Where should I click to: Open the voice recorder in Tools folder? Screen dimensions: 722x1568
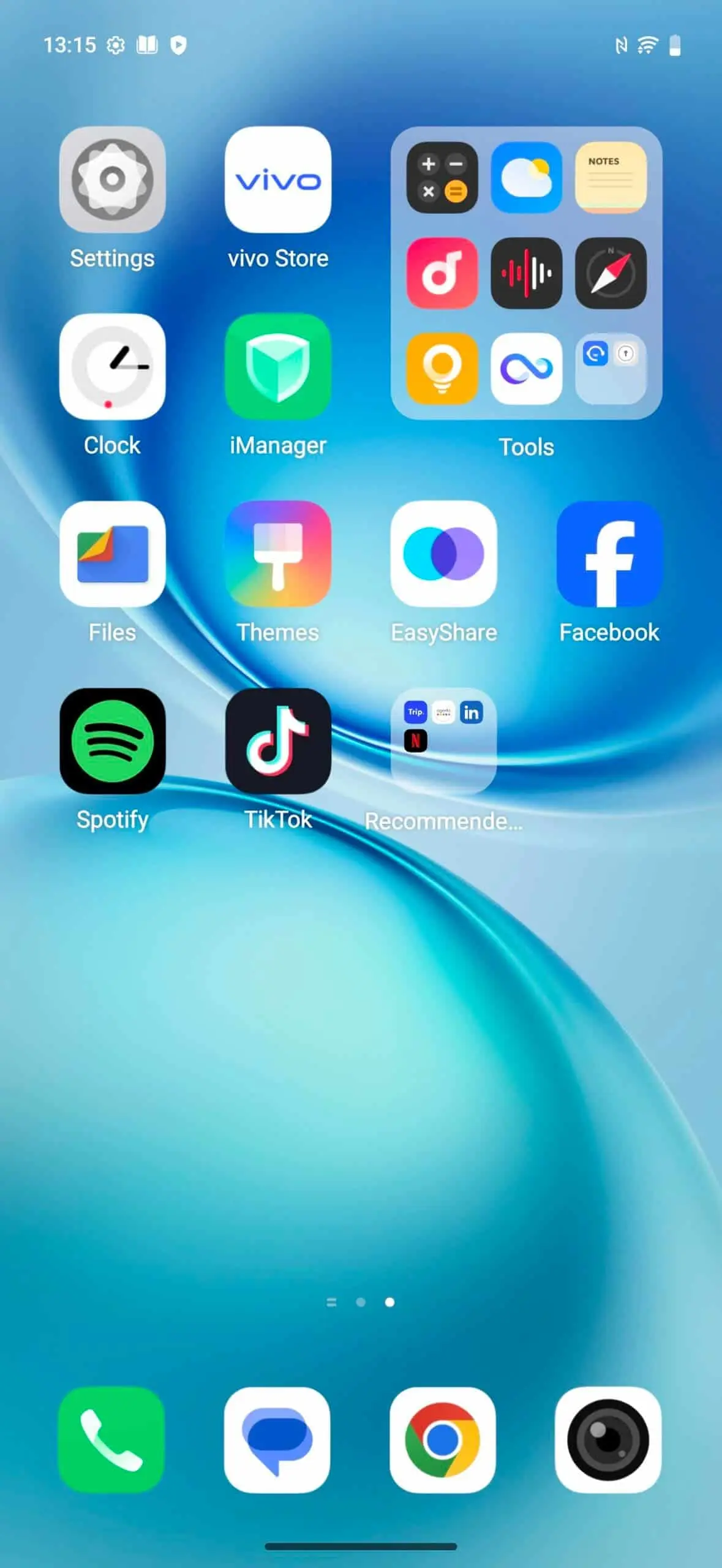526,273
